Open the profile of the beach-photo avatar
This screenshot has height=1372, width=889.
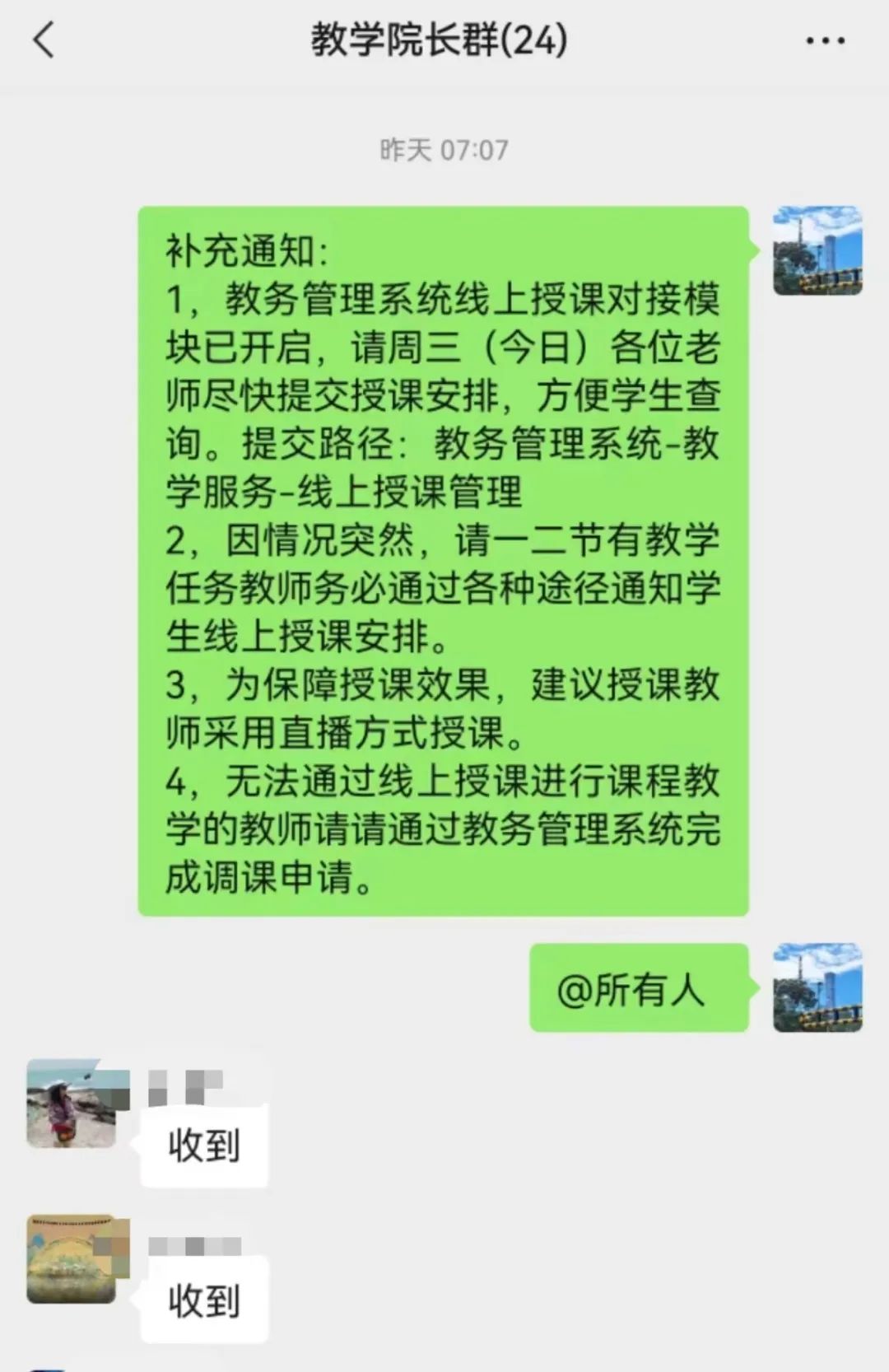coord(72,1104)
